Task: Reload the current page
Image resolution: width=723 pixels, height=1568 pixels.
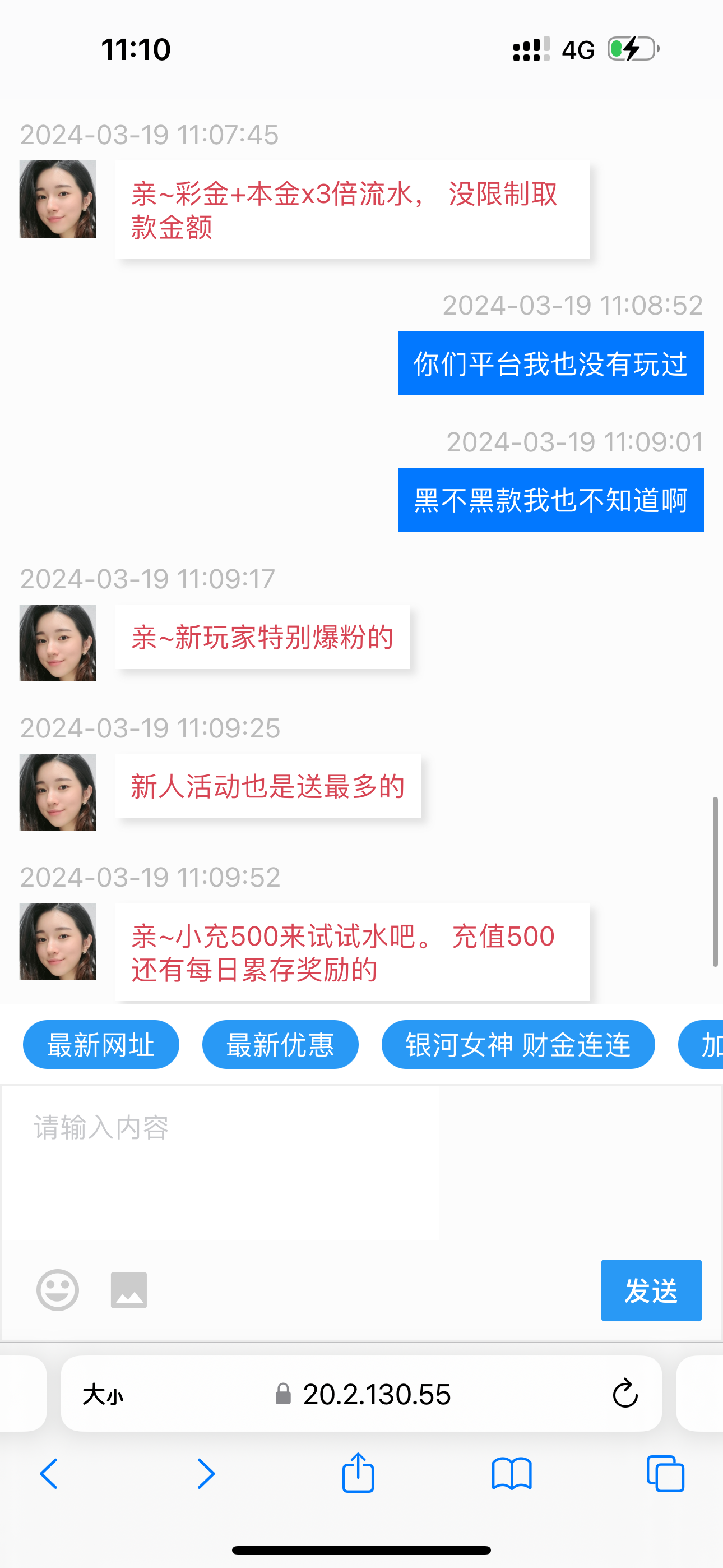Action: coord(624,1394)
